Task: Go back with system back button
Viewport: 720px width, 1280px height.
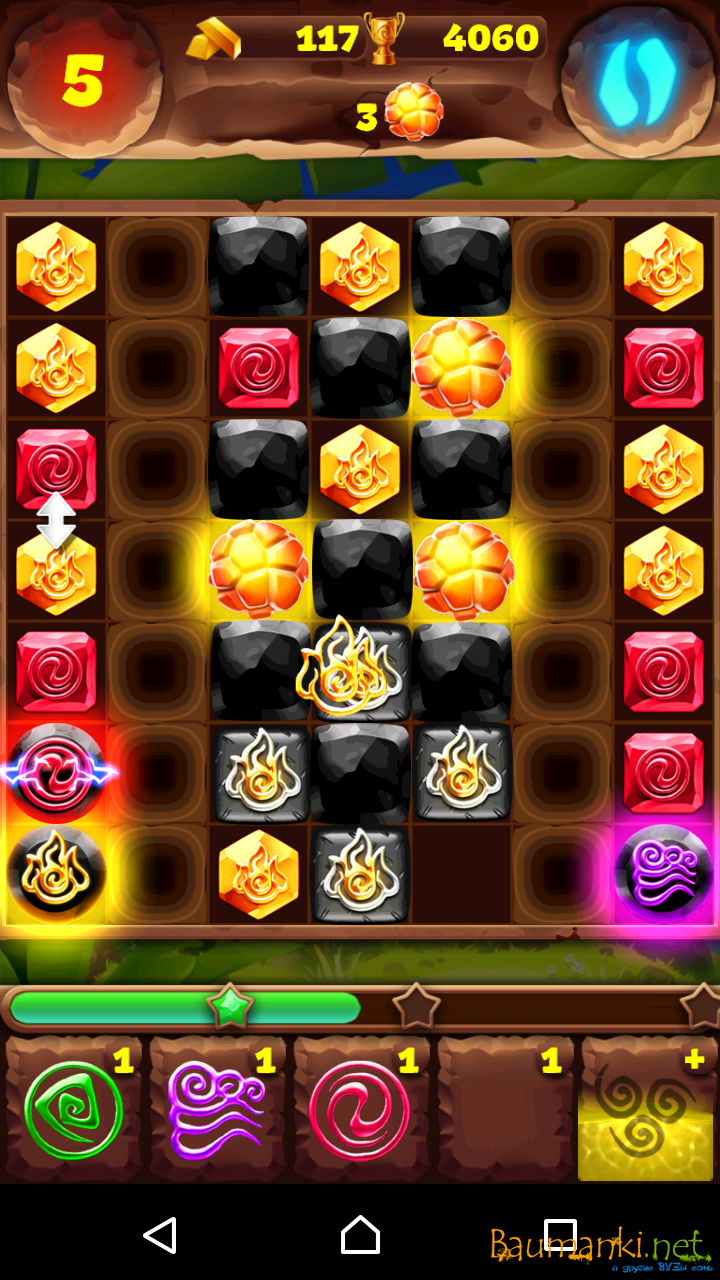Action: click(160, 1236)
